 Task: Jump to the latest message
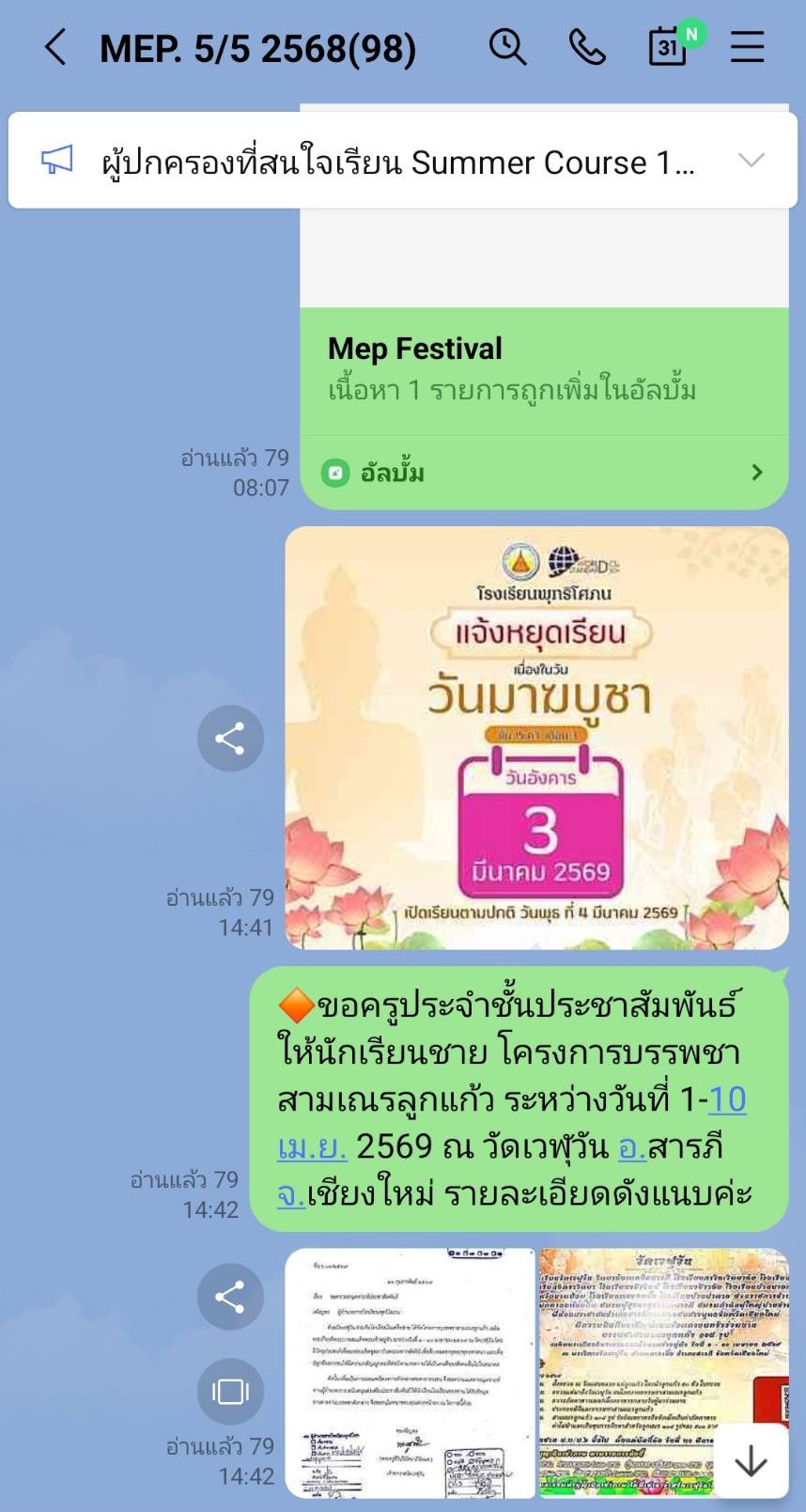coord(751,1461)
